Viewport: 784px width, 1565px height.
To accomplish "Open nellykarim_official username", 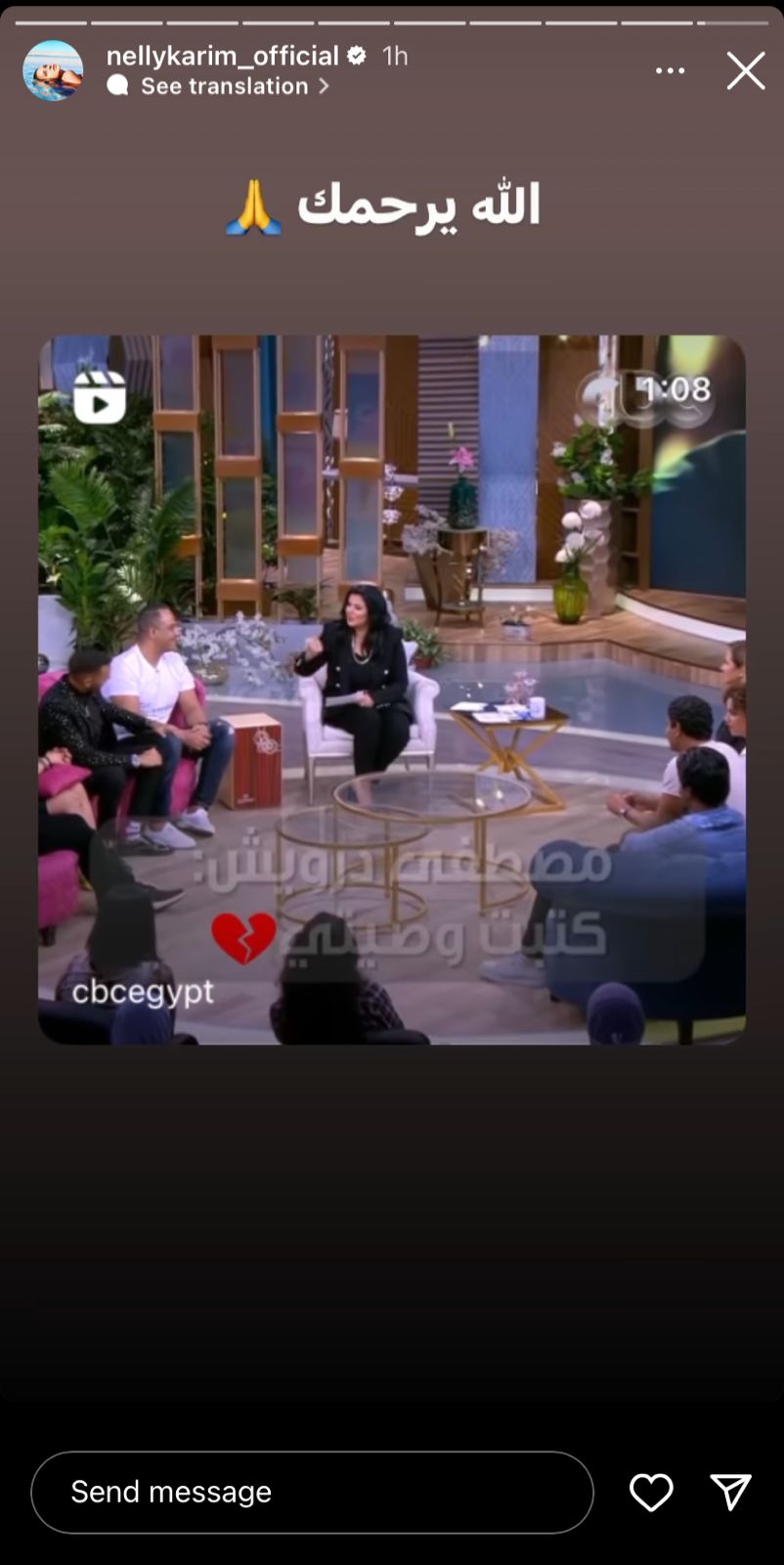I will [x=222, y=56].
